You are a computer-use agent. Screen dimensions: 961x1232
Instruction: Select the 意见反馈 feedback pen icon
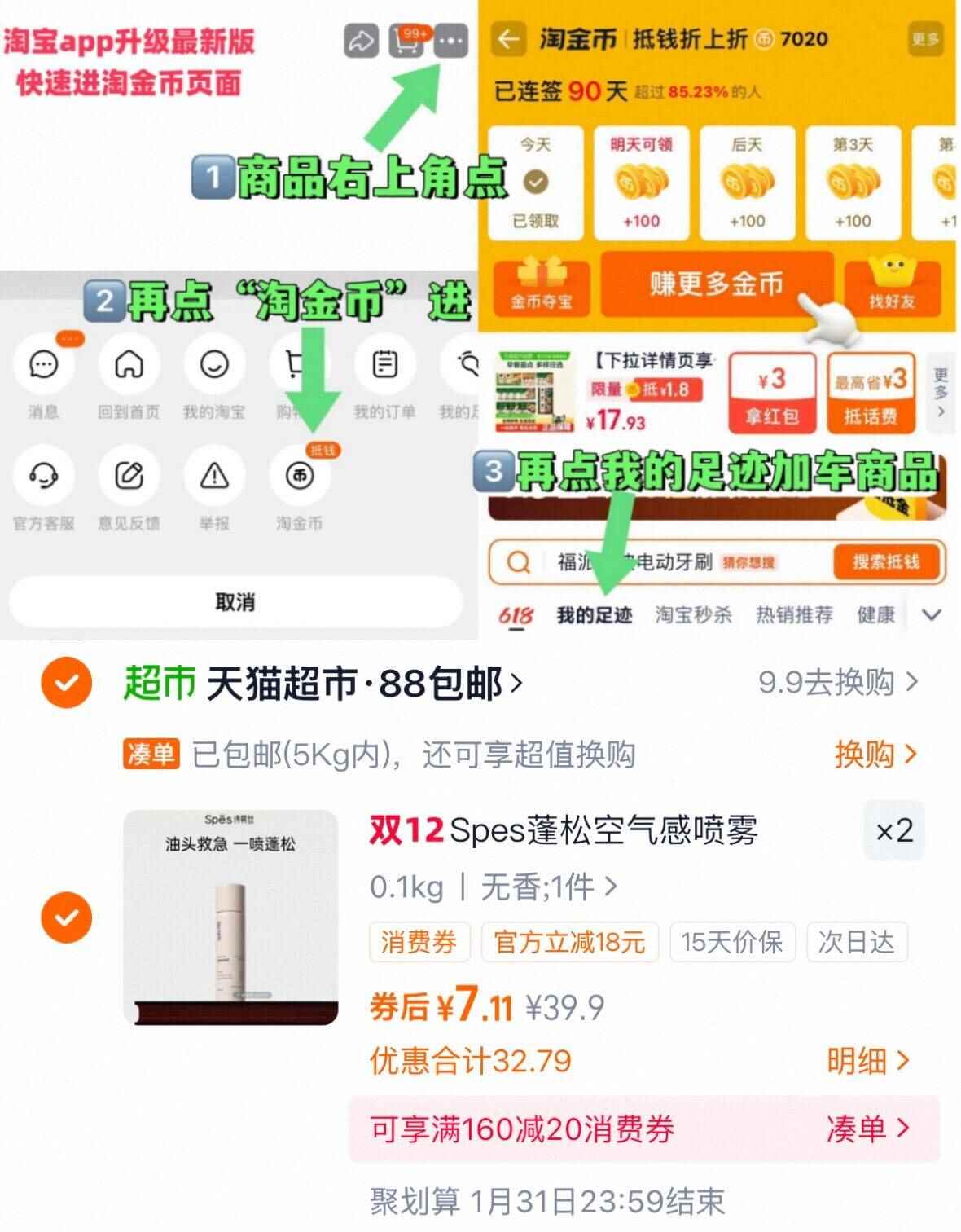tap(129, 477)
